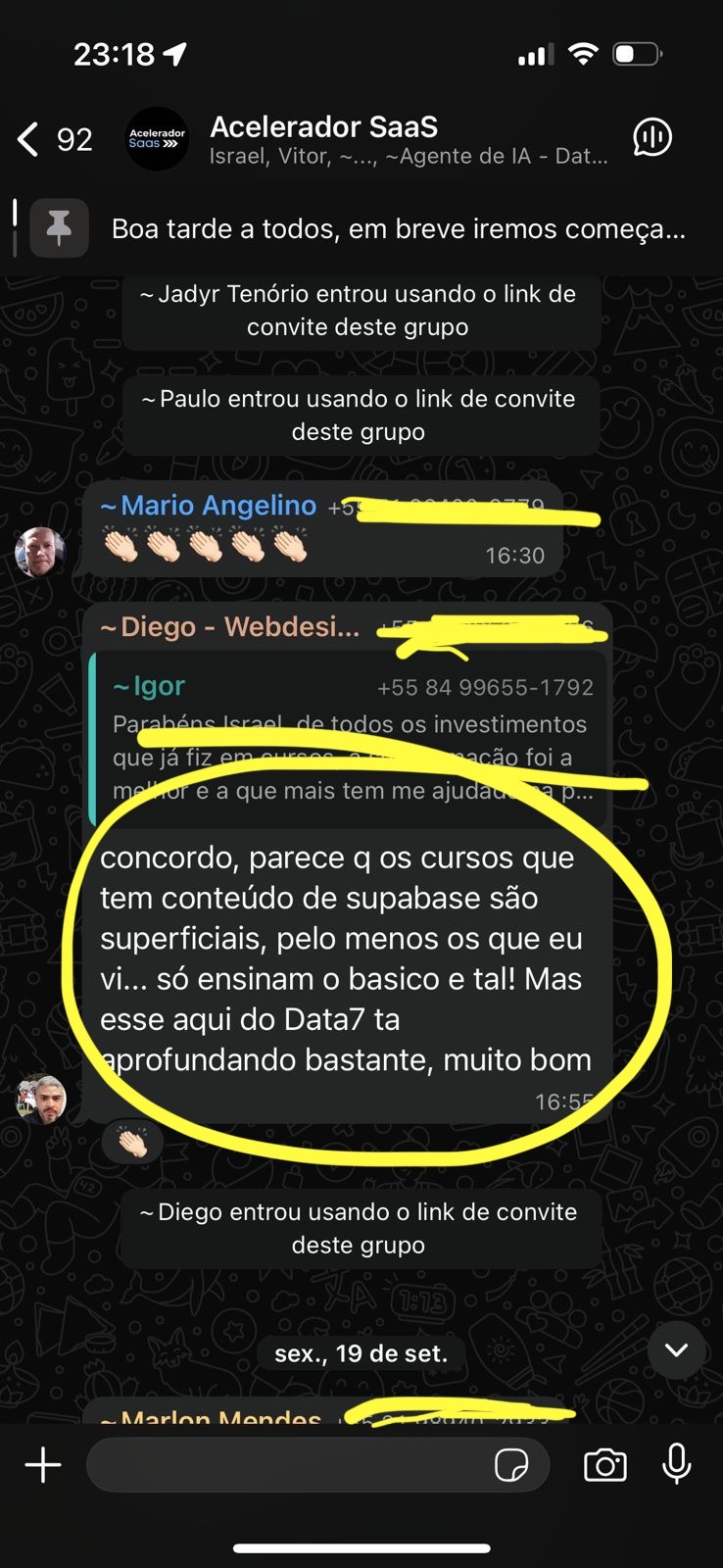Open the attachments plus menu

[43, 1465]
